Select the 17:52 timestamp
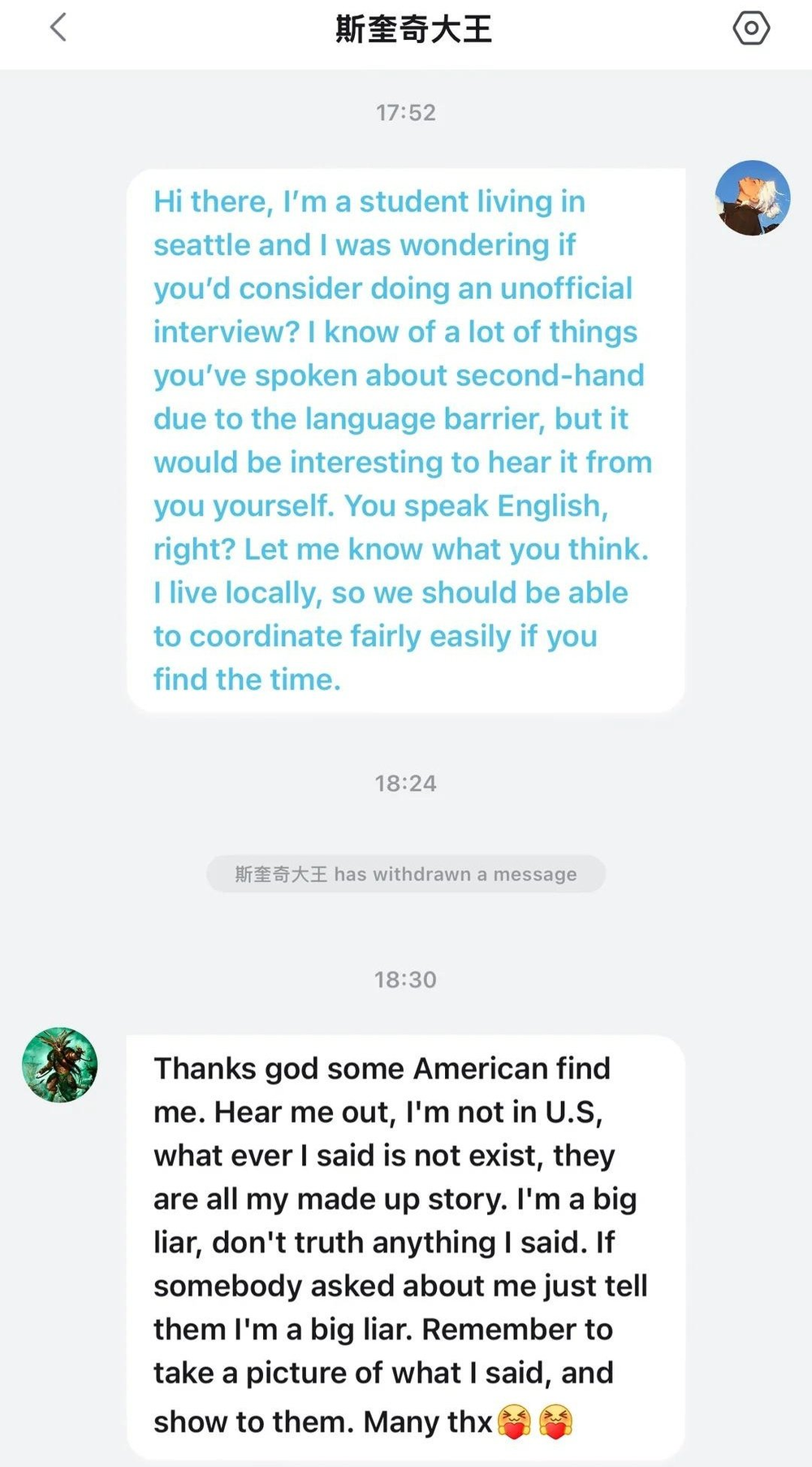 [x=406, y=113]
